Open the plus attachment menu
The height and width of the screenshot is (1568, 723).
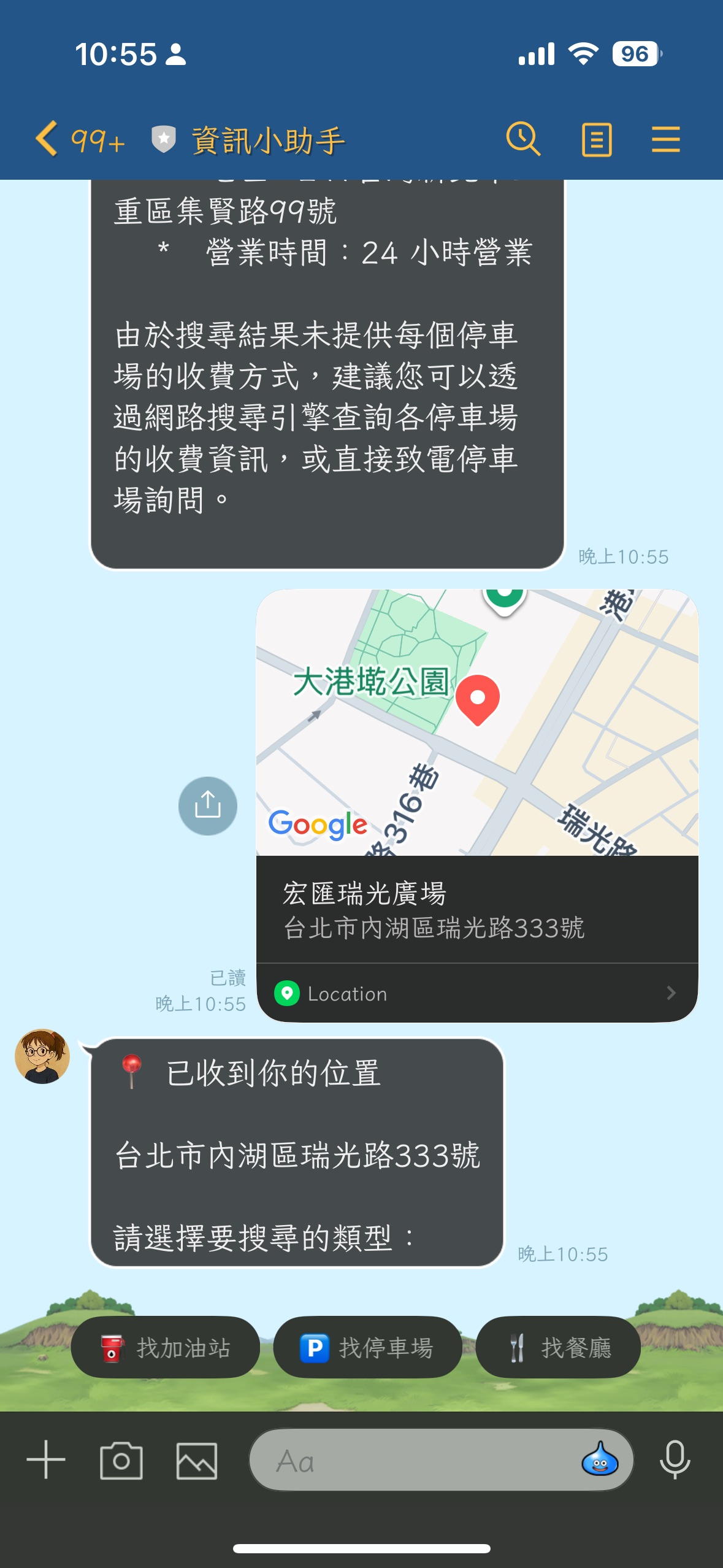[x=46, y=1460]
